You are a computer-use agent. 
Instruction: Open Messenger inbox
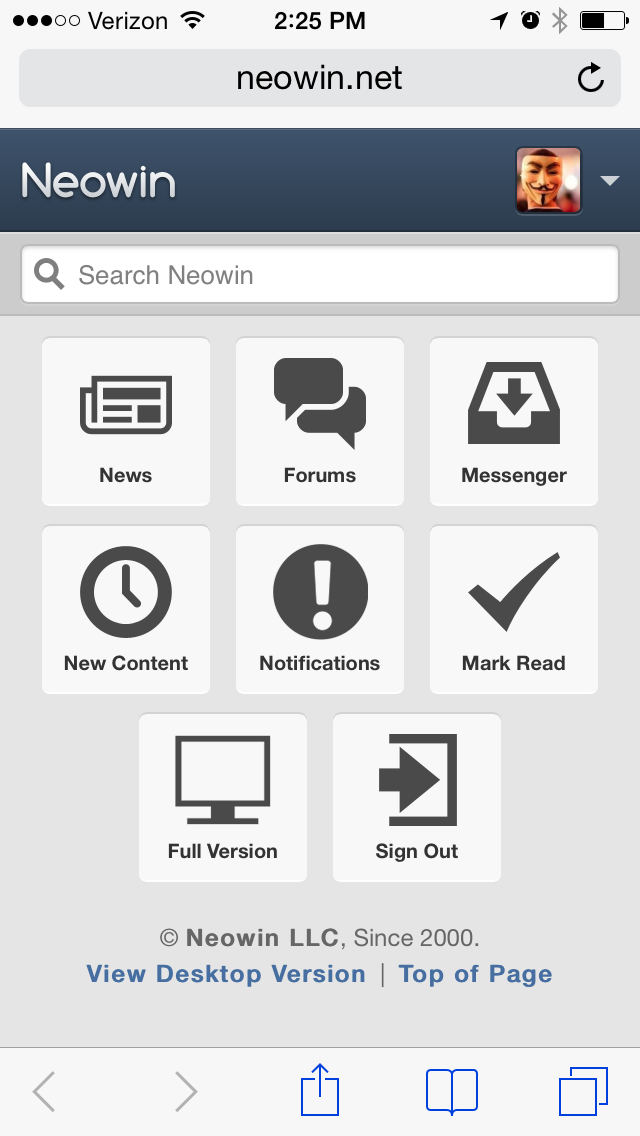point(514,422)
